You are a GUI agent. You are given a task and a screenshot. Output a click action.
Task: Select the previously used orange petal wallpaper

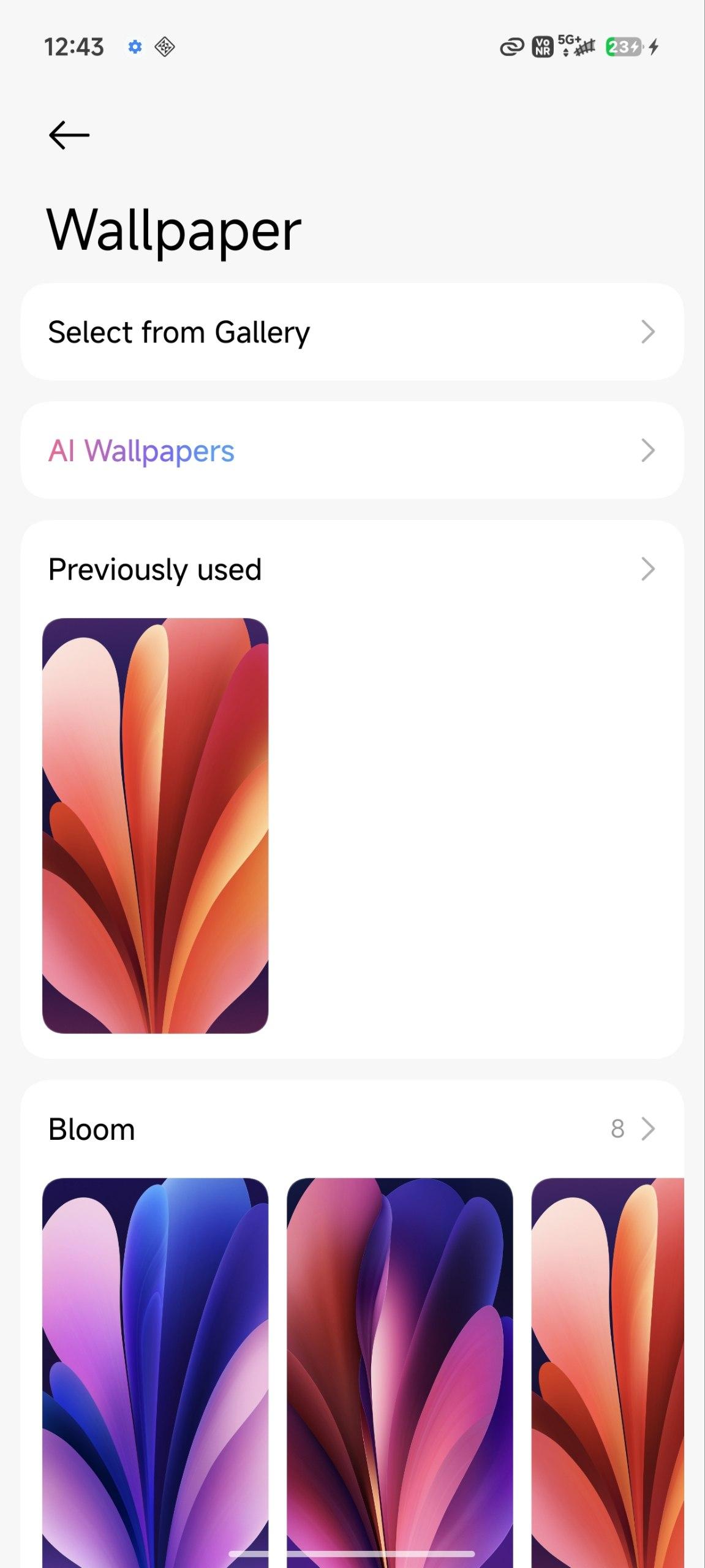(x=155, y=825)
